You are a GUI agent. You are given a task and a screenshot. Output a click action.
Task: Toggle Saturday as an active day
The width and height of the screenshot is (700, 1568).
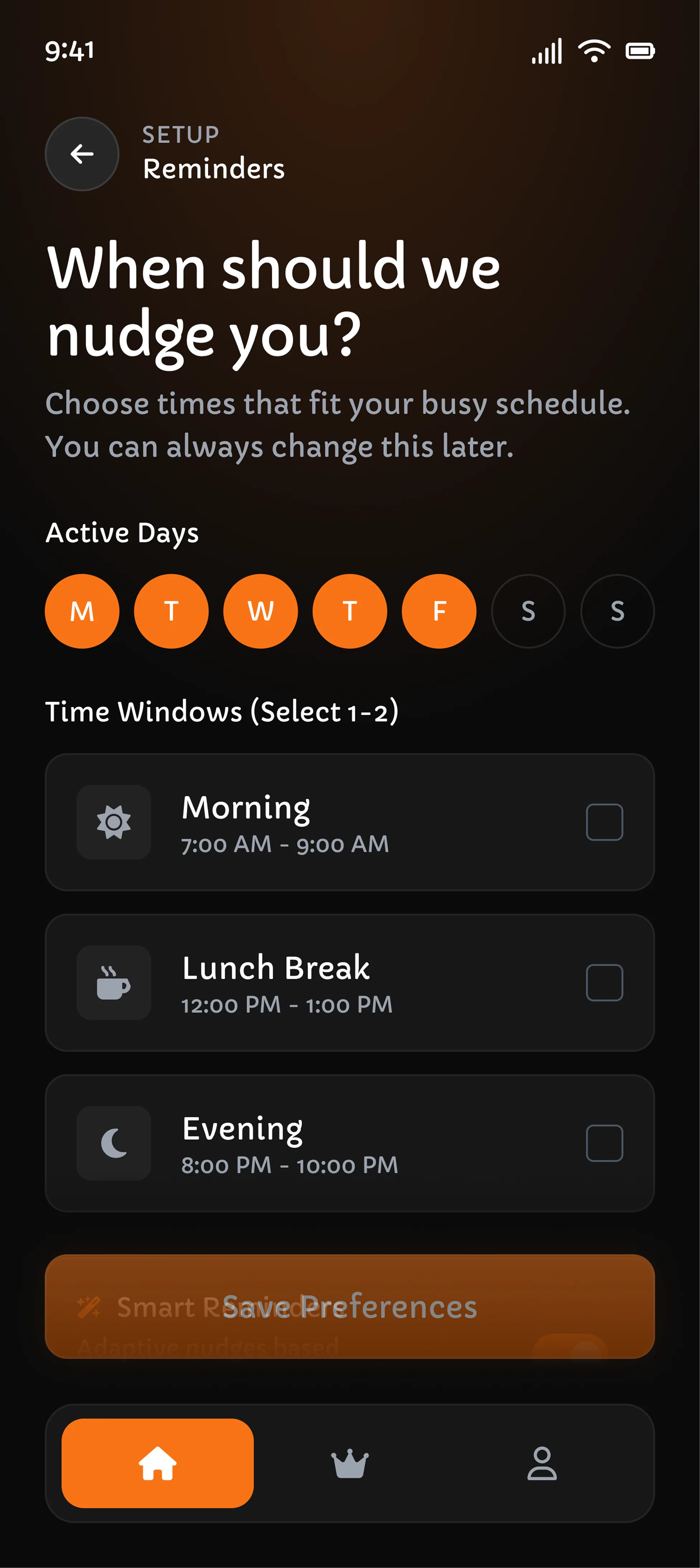click(x=528, y=611)
